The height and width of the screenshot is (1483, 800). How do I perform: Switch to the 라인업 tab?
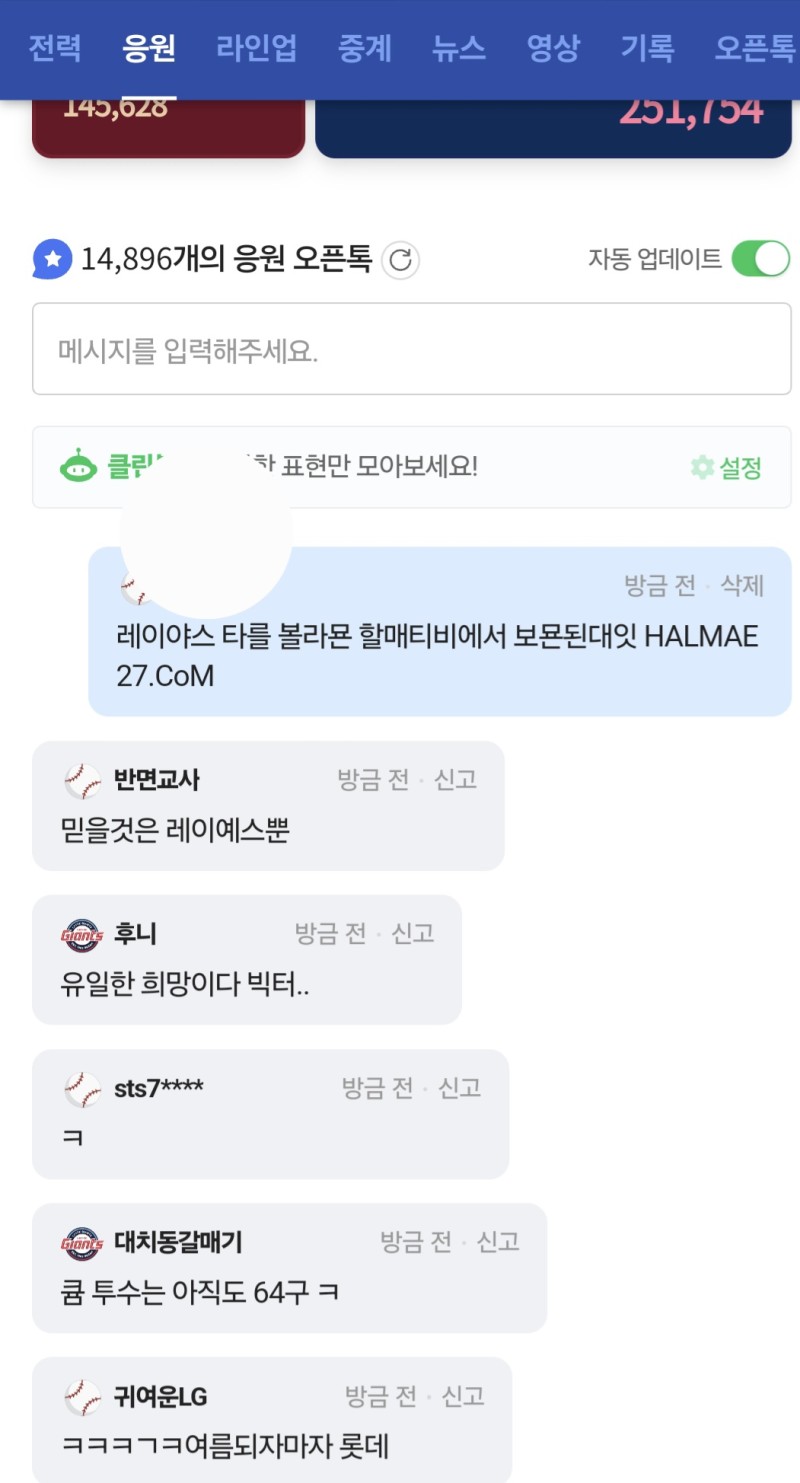(256, 48)
